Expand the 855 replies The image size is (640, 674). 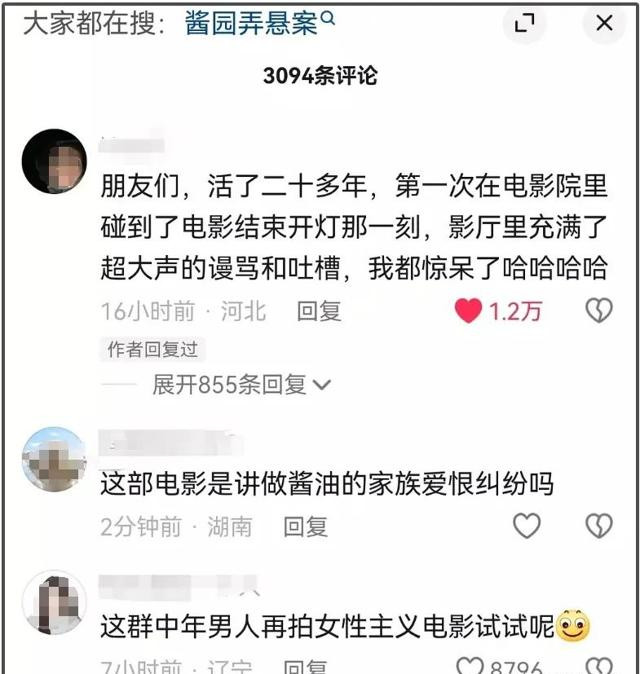tap(240, 384)
